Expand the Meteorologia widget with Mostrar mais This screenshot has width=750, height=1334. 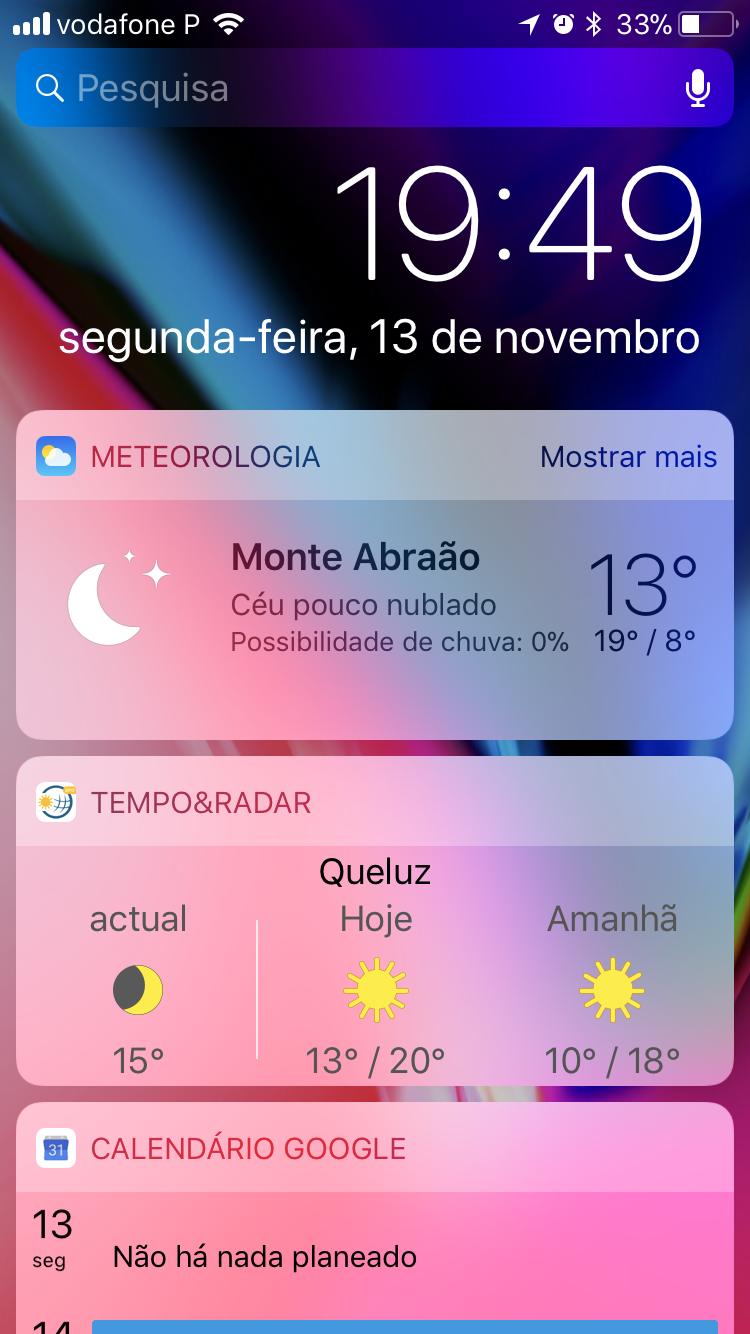tap(628, 457)
